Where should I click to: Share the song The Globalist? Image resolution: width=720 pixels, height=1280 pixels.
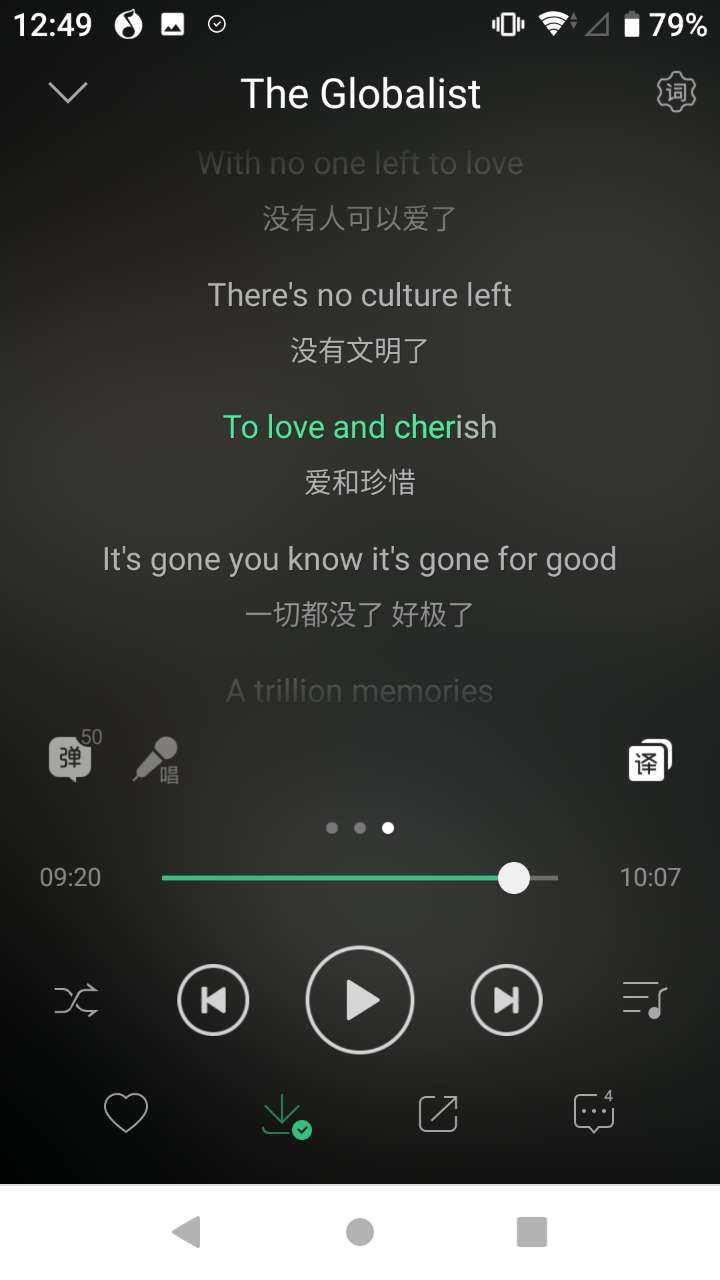(x=436, y=1112)
